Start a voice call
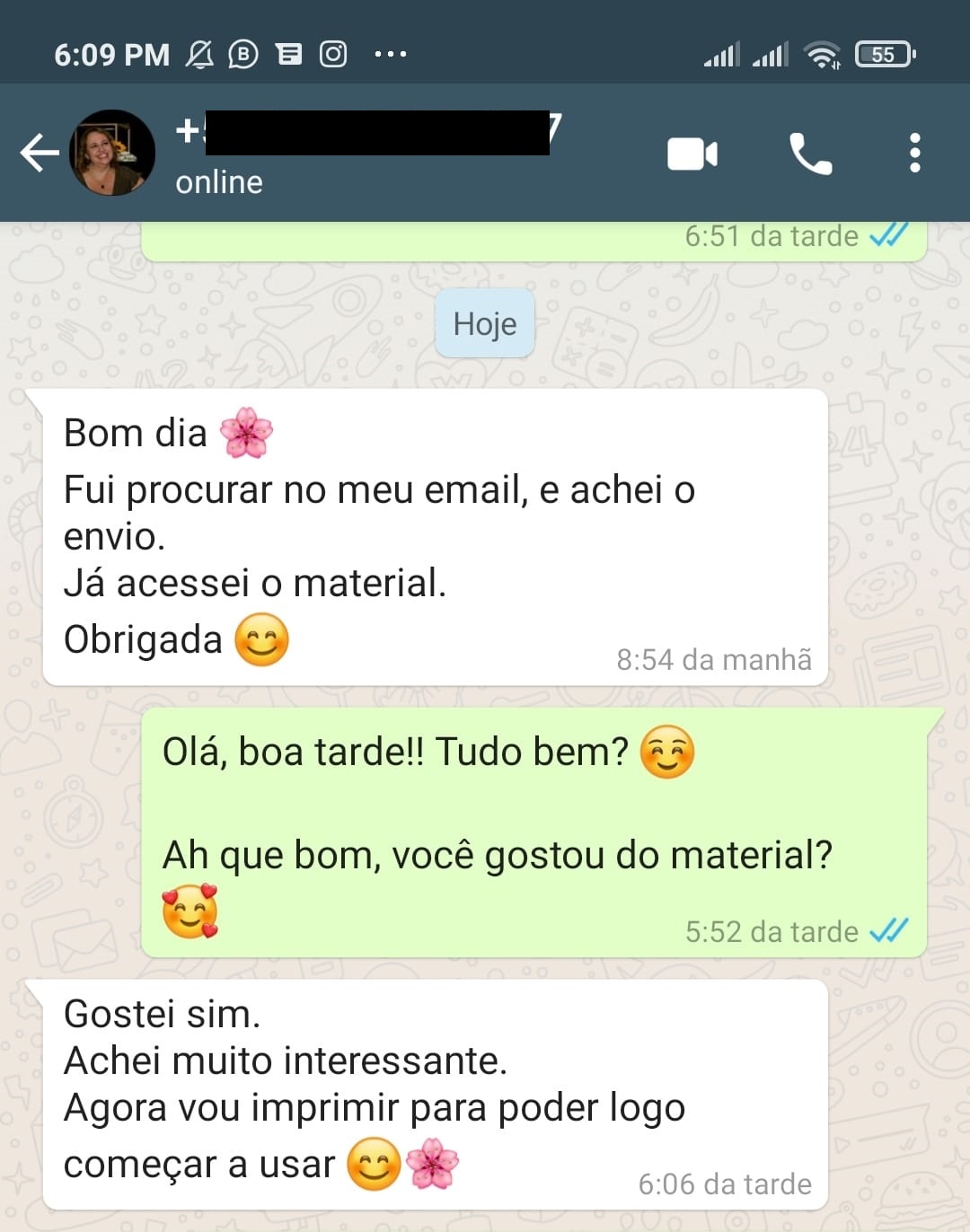The height and width of the screenshot is (1232, 970). pos(809,154)
